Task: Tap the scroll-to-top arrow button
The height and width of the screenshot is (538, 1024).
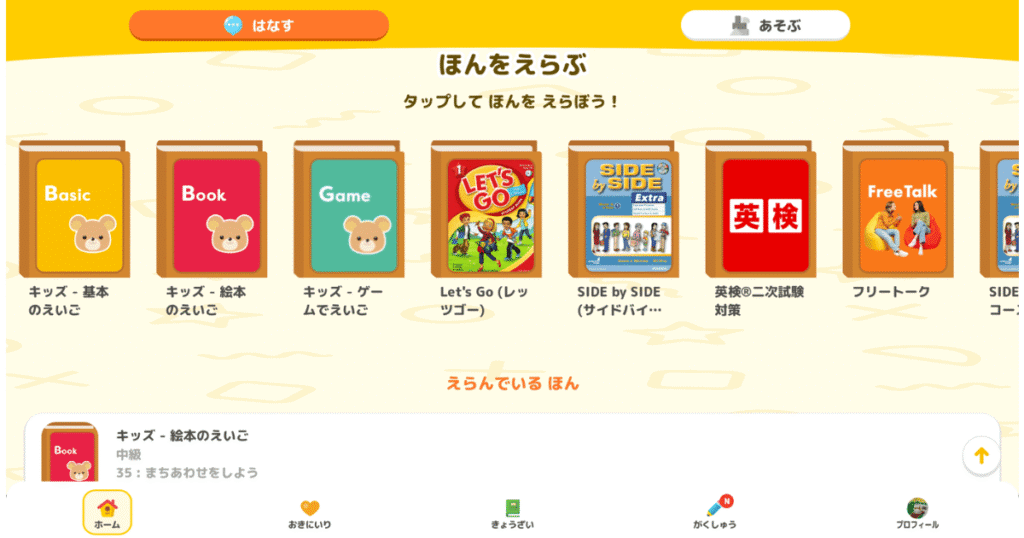Action: pyautogui.click(x=981, y=456)
